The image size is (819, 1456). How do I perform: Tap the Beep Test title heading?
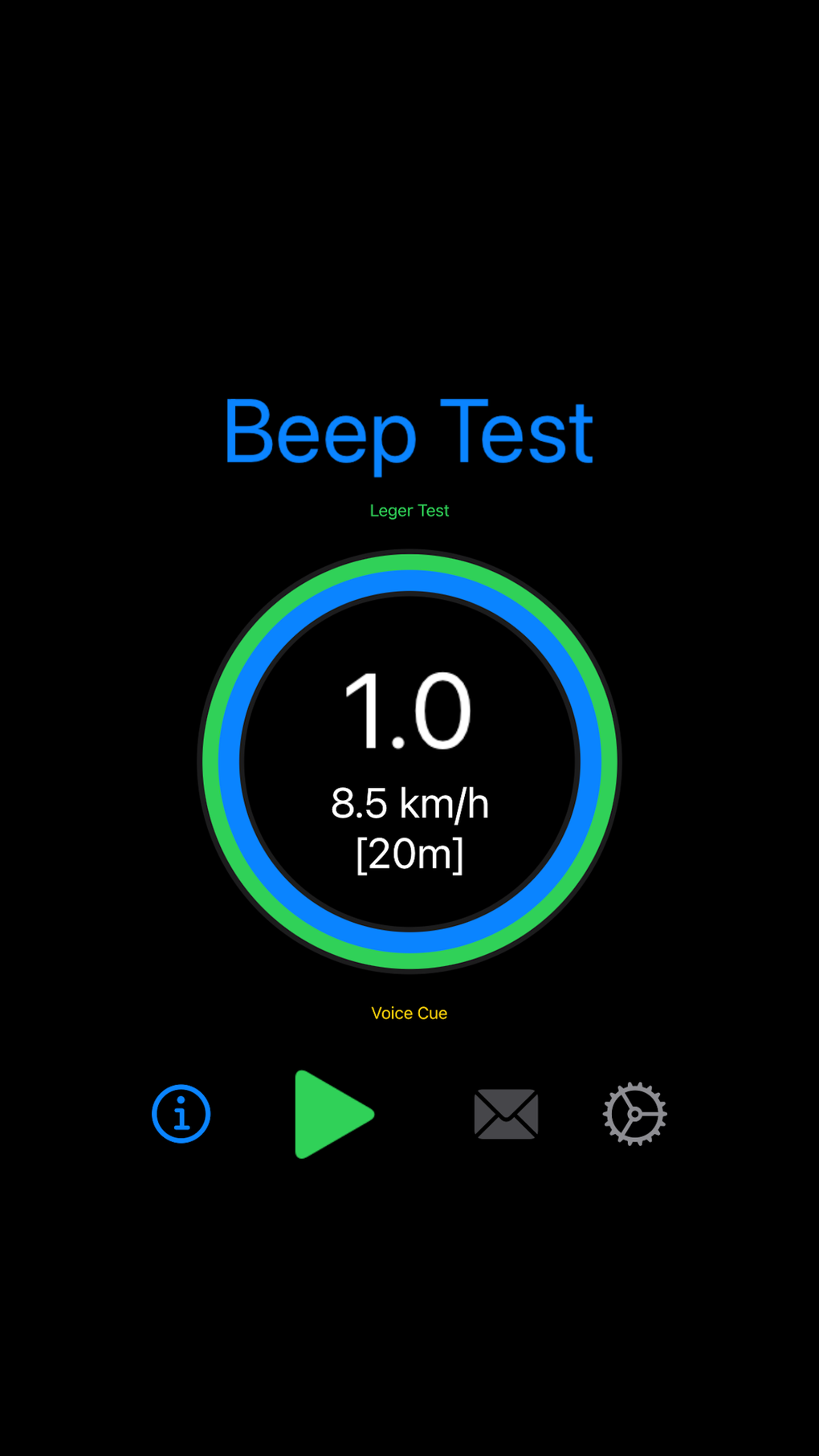coord(409,432)
